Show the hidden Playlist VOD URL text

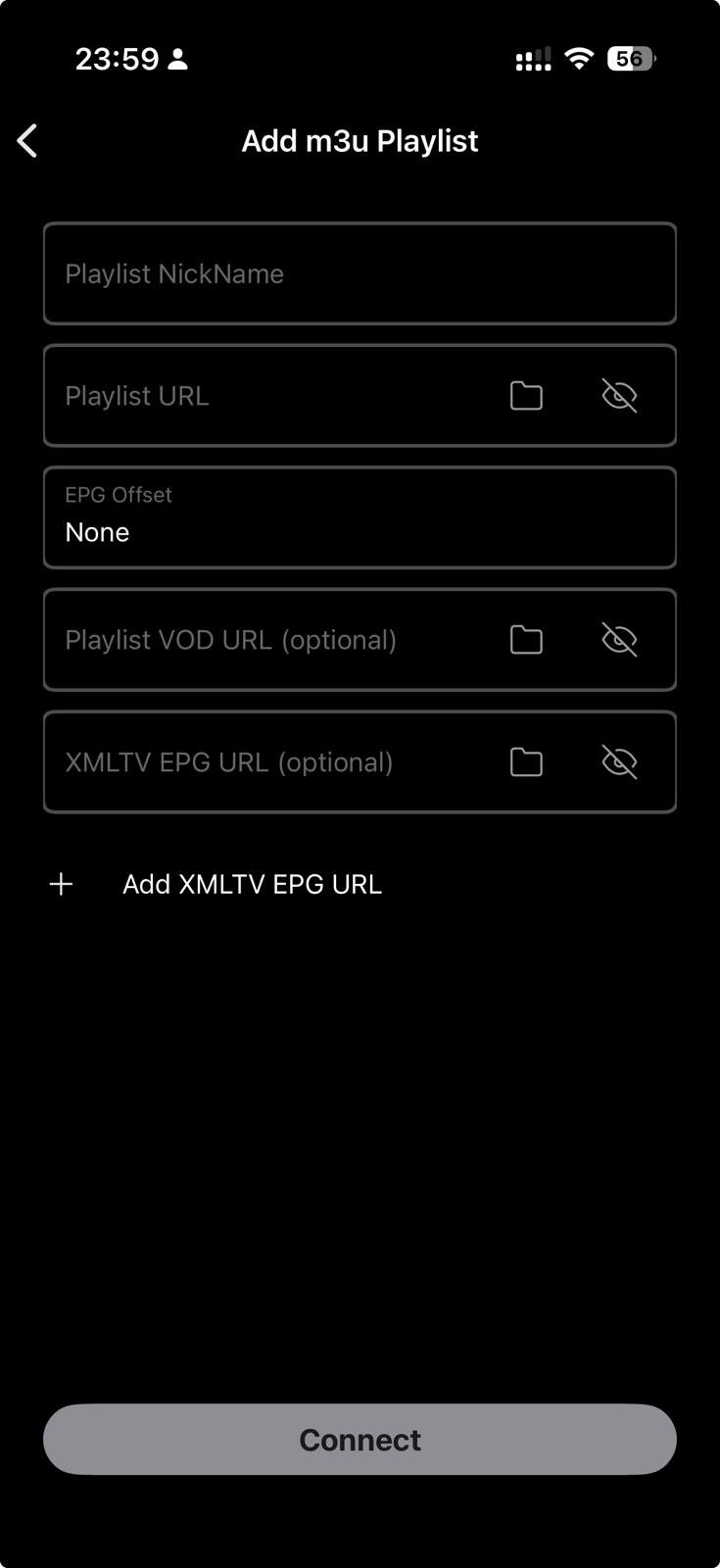(x=621, y=639)
